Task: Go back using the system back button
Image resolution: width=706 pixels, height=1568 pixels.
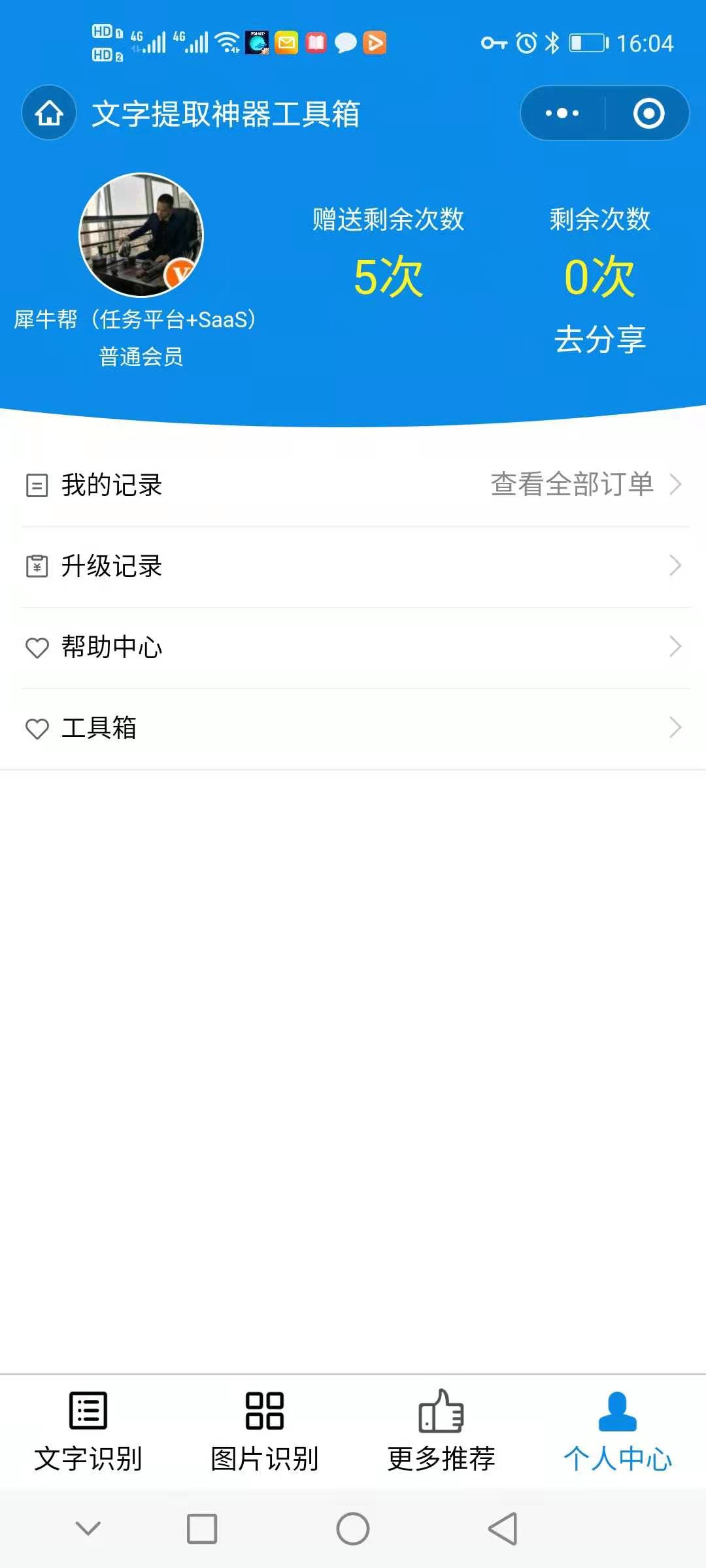Action: pos(503,1529)
